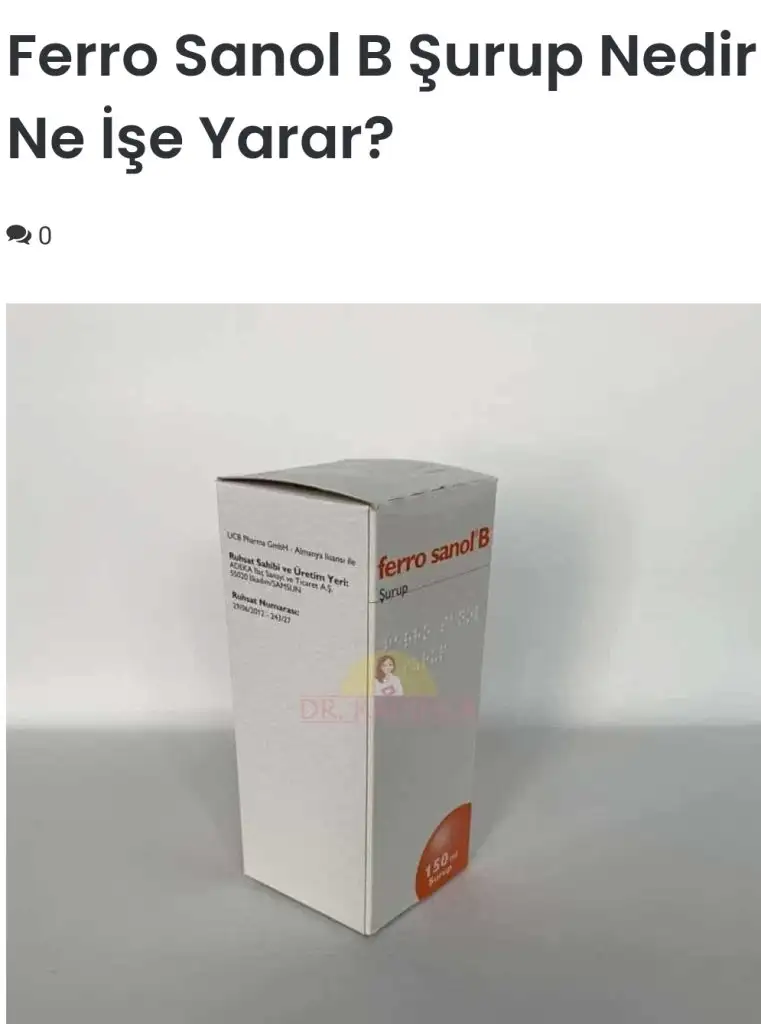Viewport: 761px width, 1024px height.
Task: Open the Ferro Sanol B box image
Action: [383, 662]
